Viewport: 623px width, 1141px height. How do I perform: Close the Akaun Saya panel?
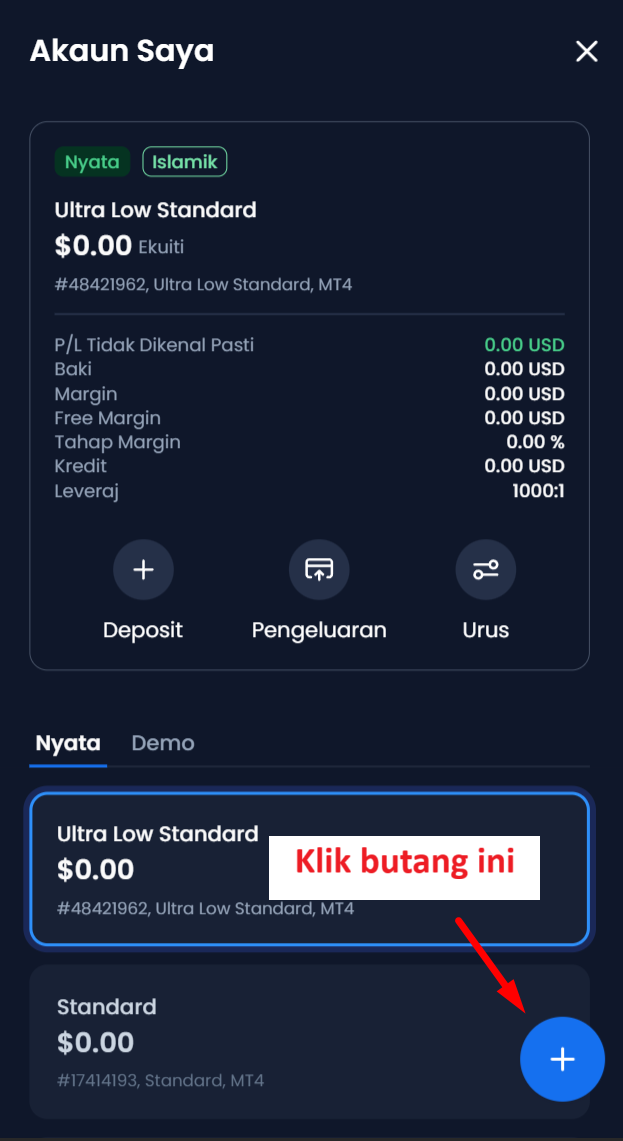click(586, 51)
